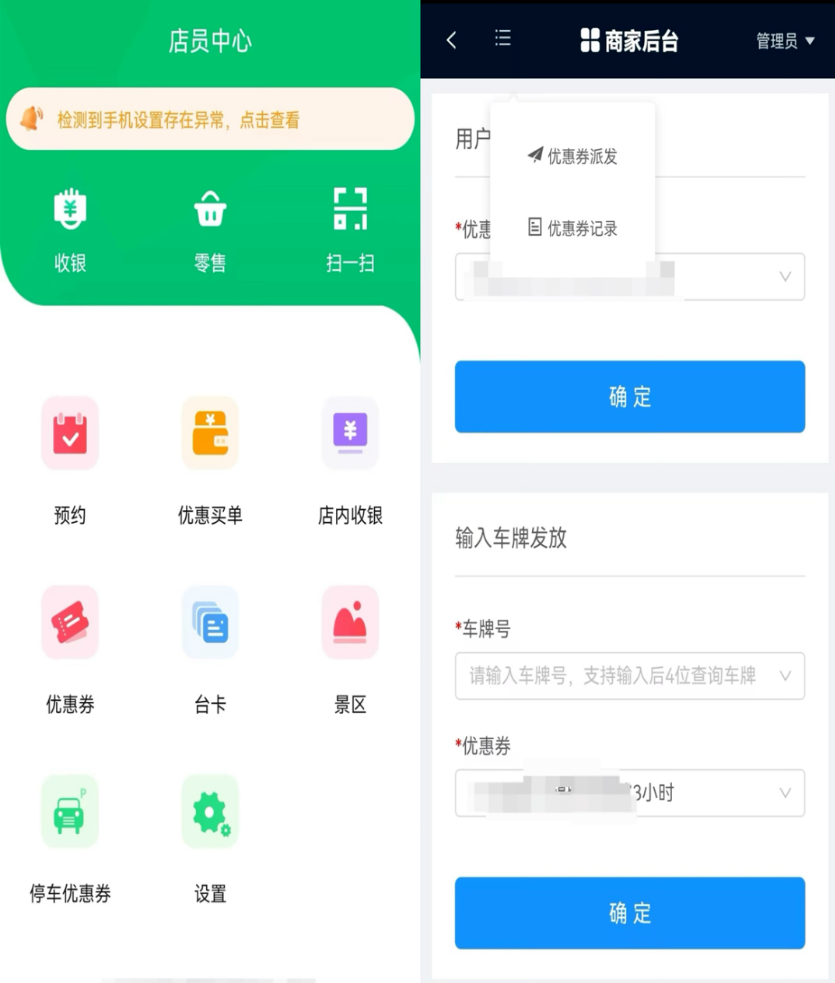
Task: Go back using the 商家后台 back arrow
Action: point(452,40)
